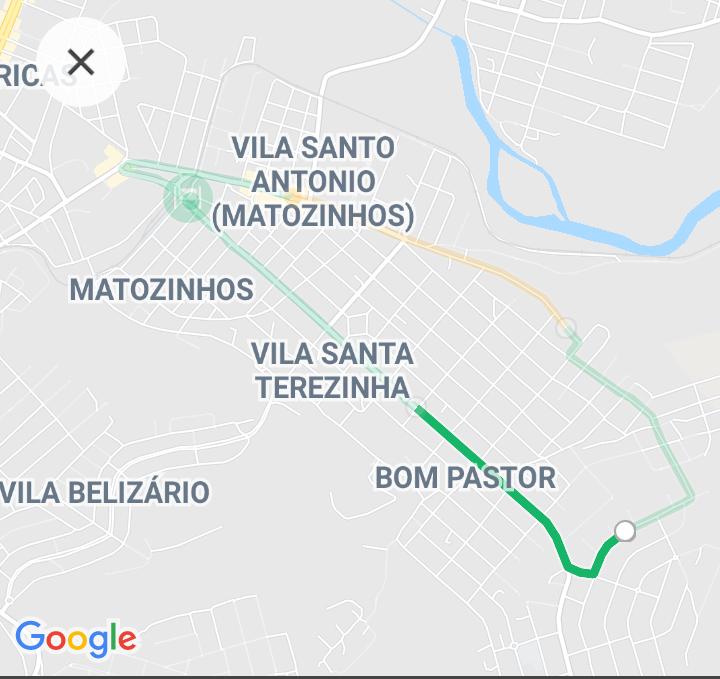Tap the green destination marker near Matozinhos
This screenshot has height=679, width=720.
(188, 197)
